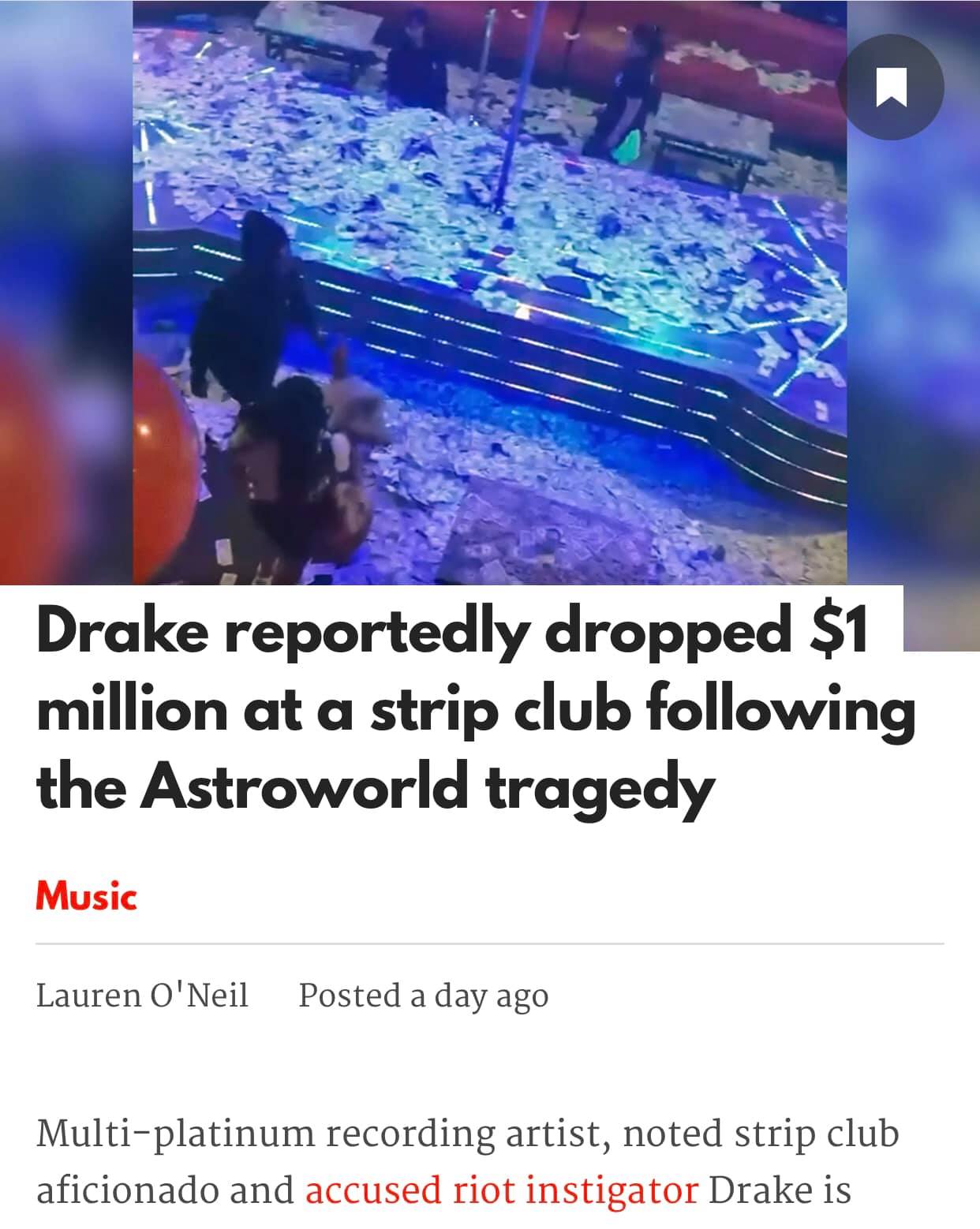View author Lauren O'Neil's page
Image resolution: width=980 pixels, height=1229 pixels.
[x=142, y=996]
